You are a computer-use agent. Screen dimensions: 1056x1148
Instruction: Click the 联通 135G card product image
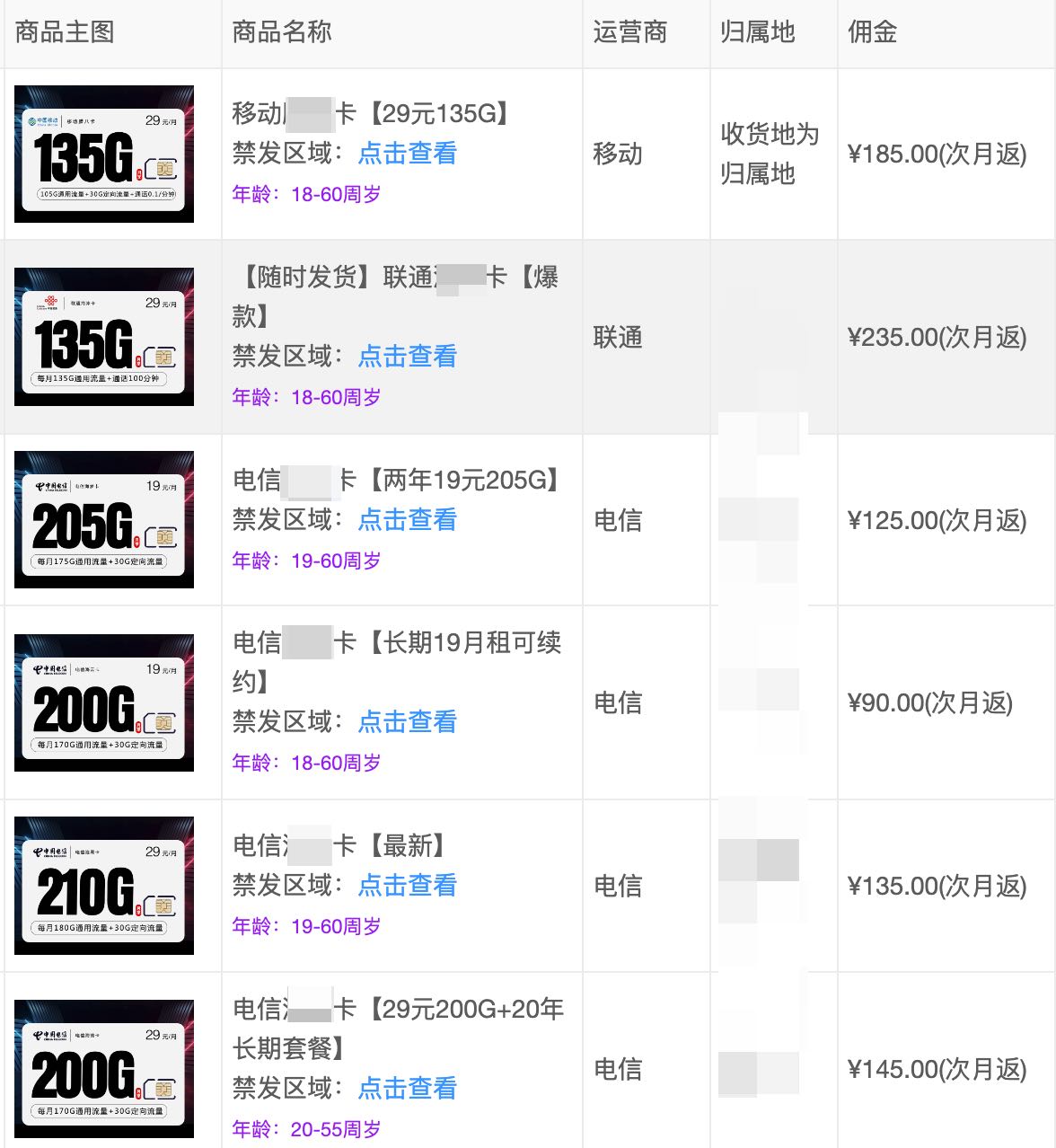(x=103, y=337)
